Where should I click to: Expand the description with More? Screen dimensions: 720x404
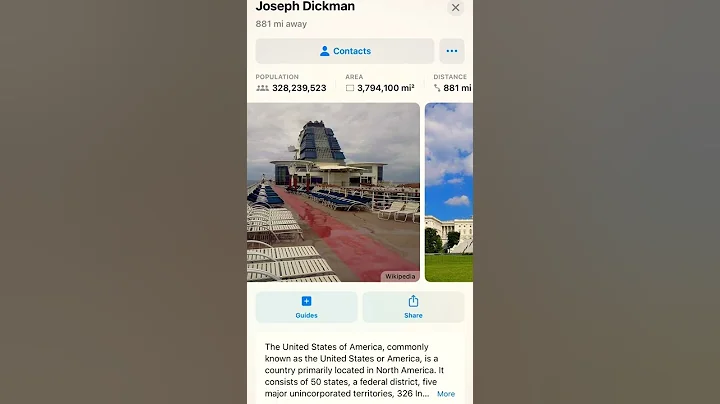445,394
